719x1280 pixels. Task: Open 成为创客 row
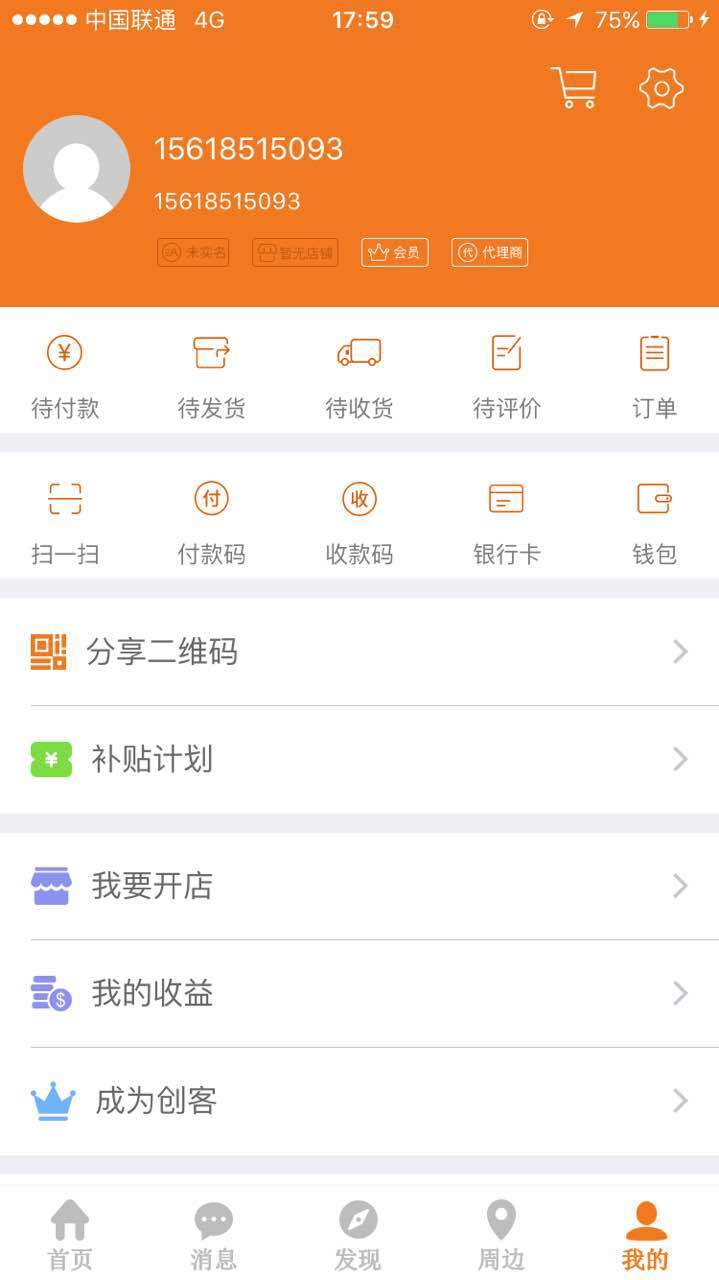coord(359,1101)
